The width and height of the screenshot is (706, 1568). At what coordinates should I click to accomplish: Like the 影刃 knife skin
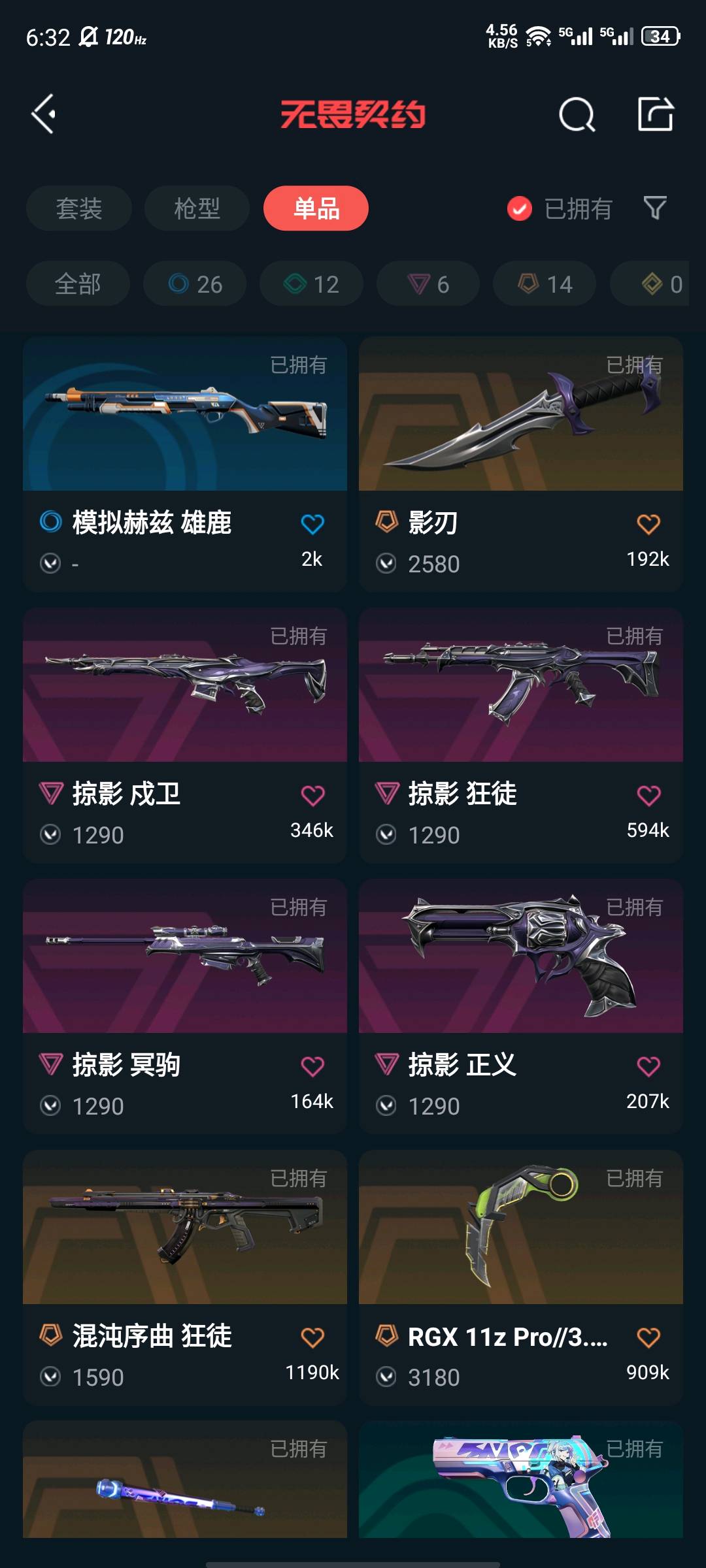[648, 524]
